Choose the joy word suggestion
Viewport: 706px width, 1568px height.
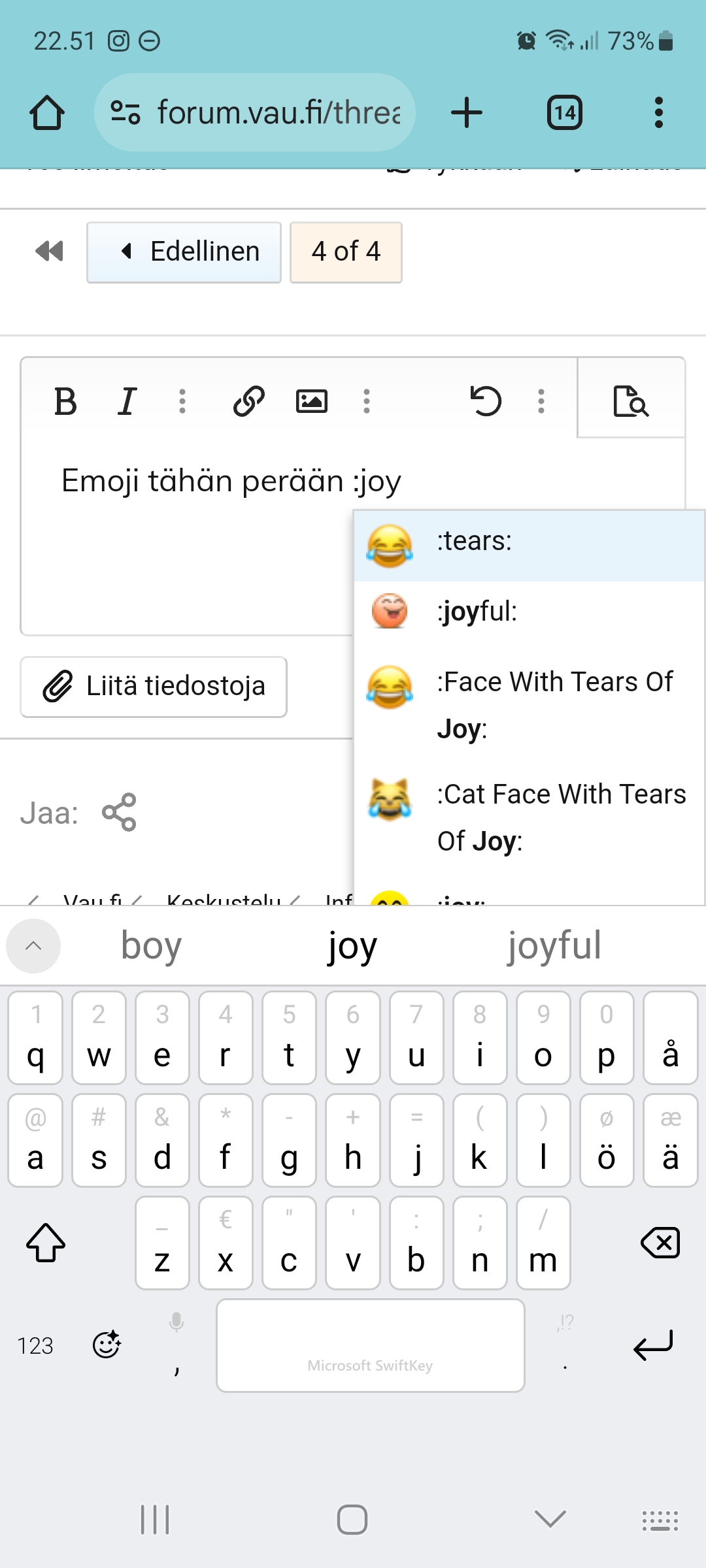352,945
